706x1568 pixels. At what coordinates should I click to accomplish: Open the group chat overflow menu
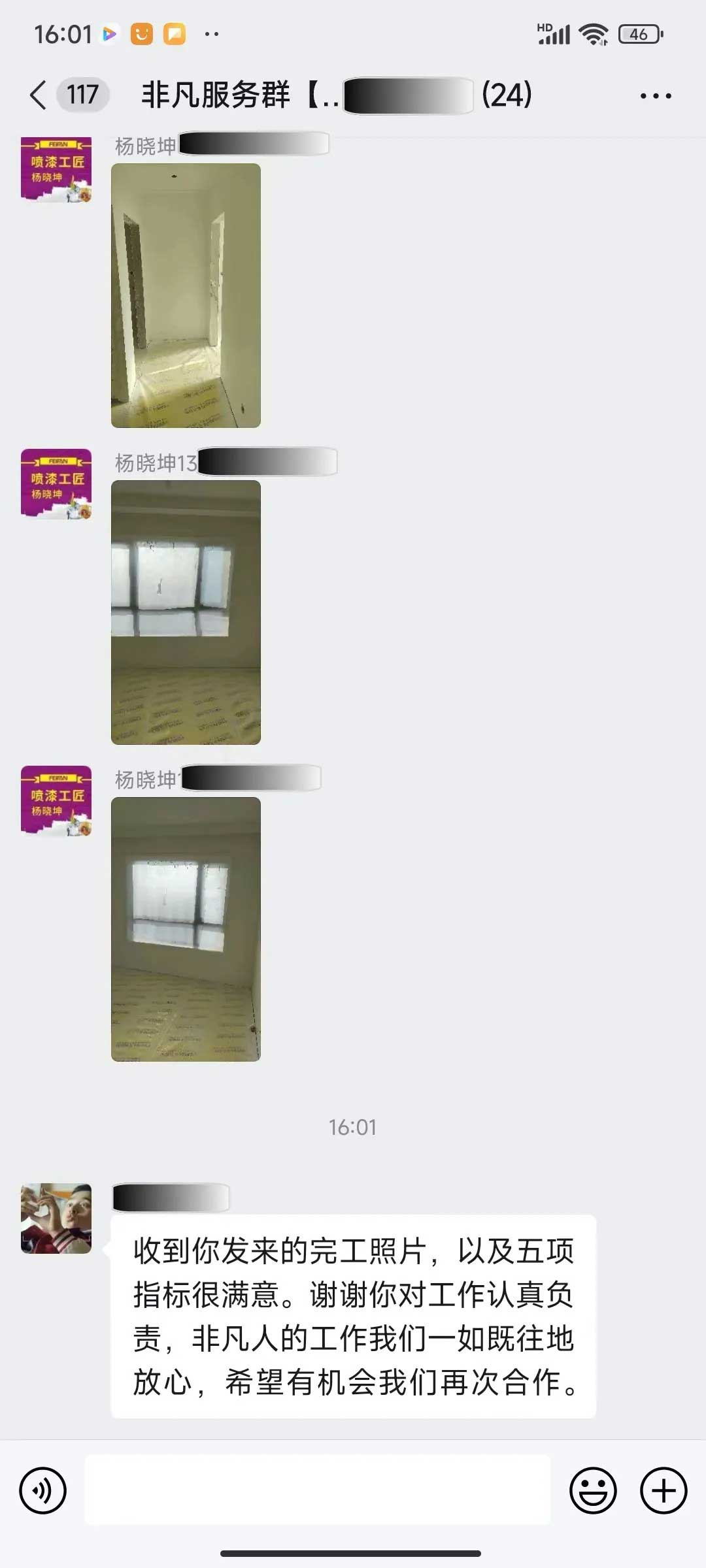point(655,95)
